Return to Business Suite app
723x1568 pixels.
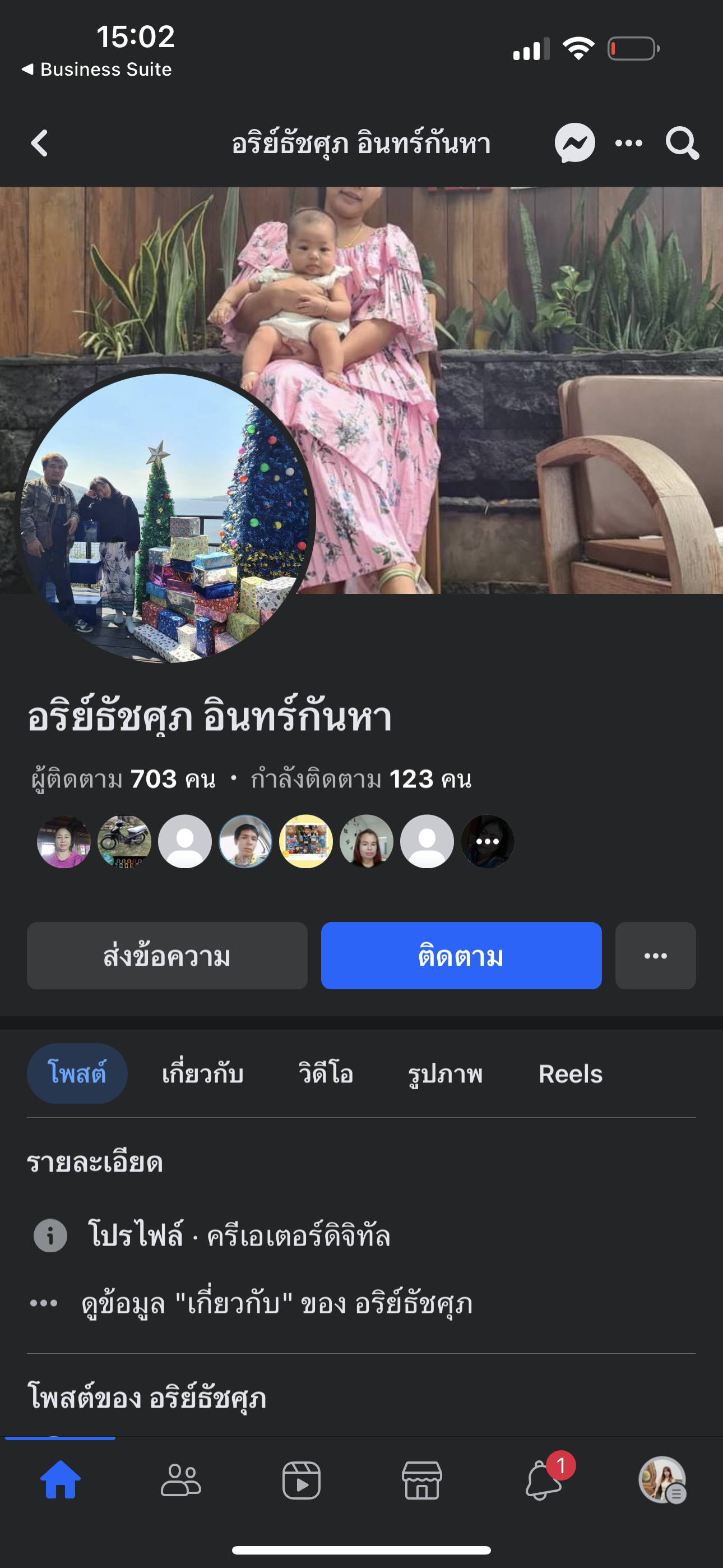point(98,70)
